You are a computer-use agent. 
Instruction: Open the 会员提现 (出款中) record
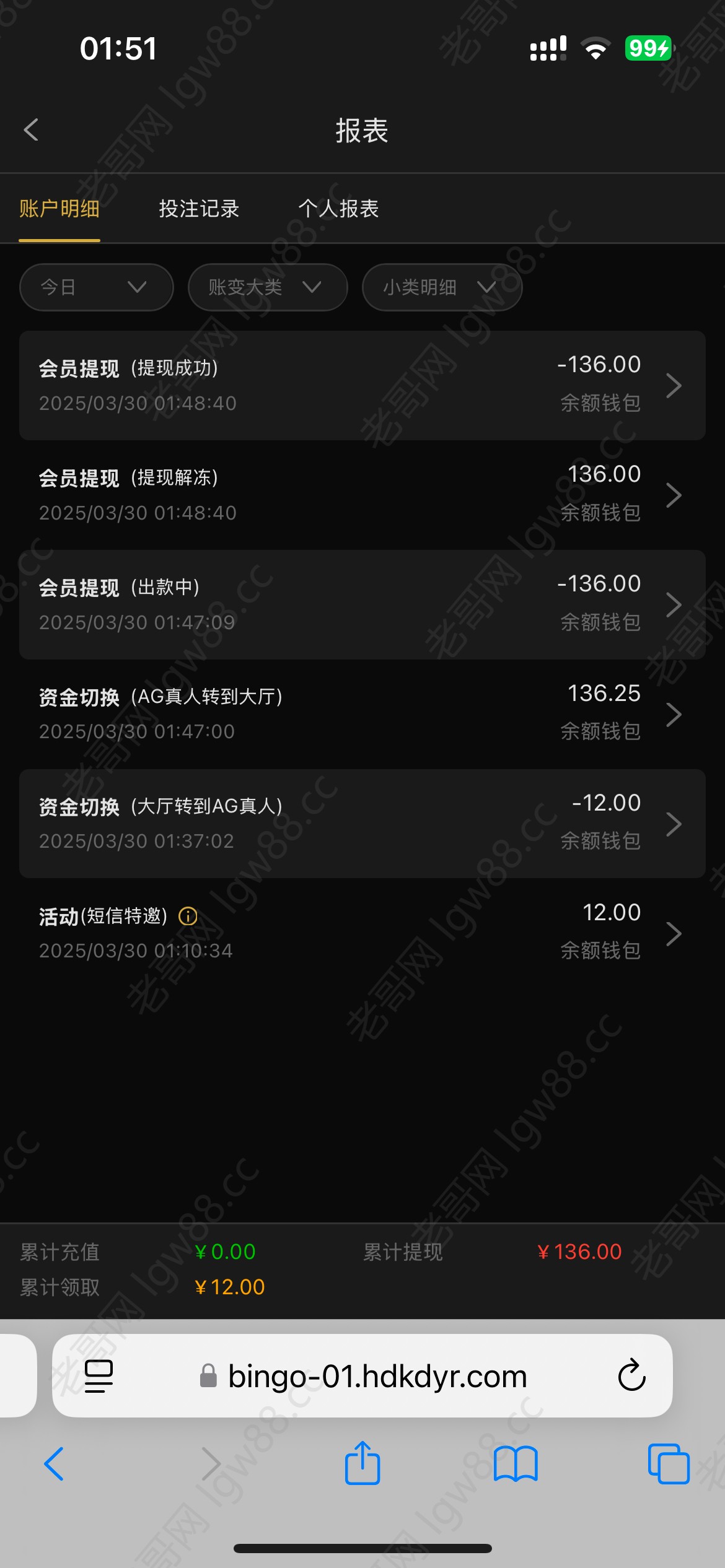click(362, 604)
